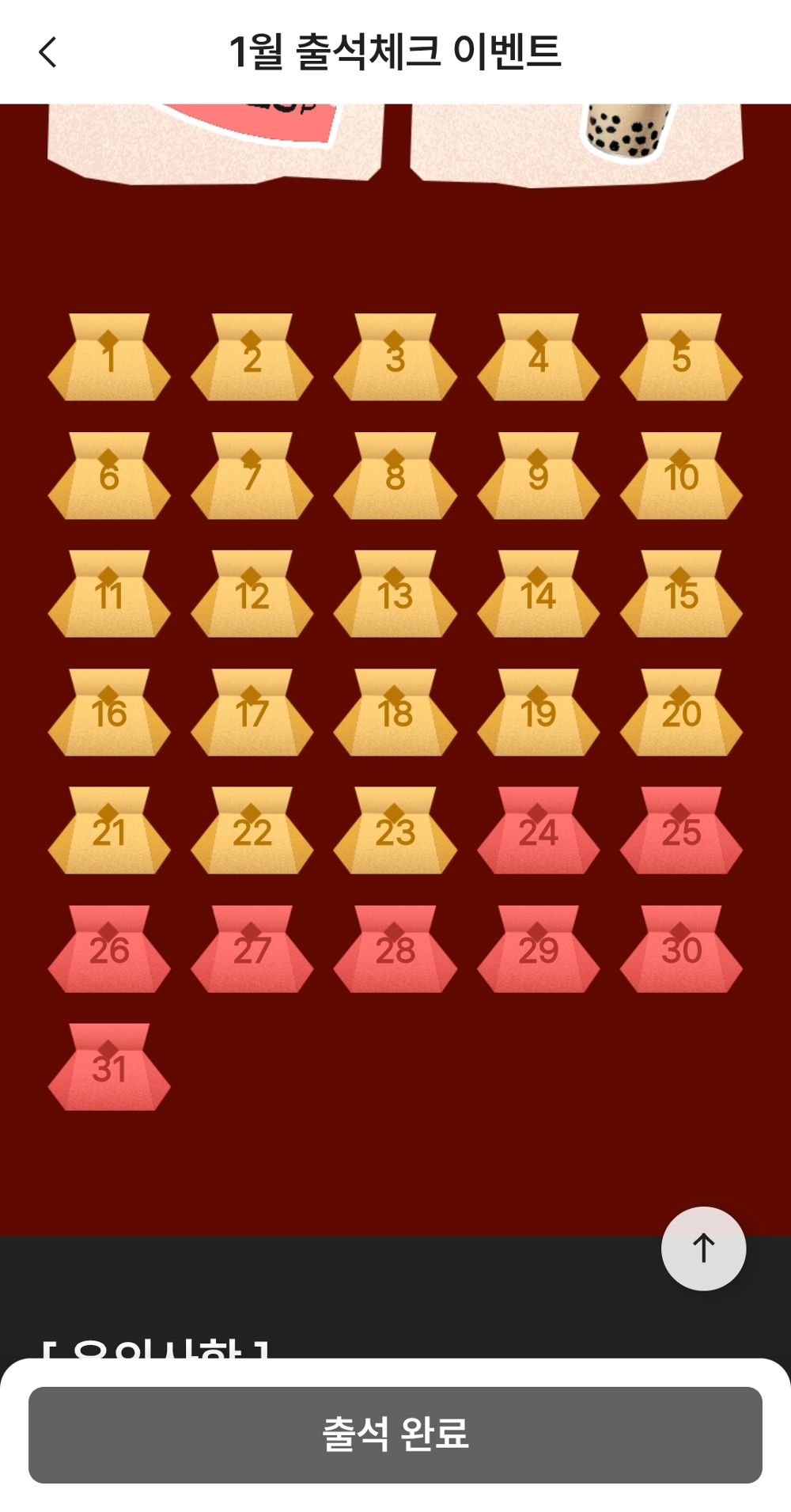791x1512 pixels.
Task: Tap the day 1 gold pouch
Action: pos(109,358)
